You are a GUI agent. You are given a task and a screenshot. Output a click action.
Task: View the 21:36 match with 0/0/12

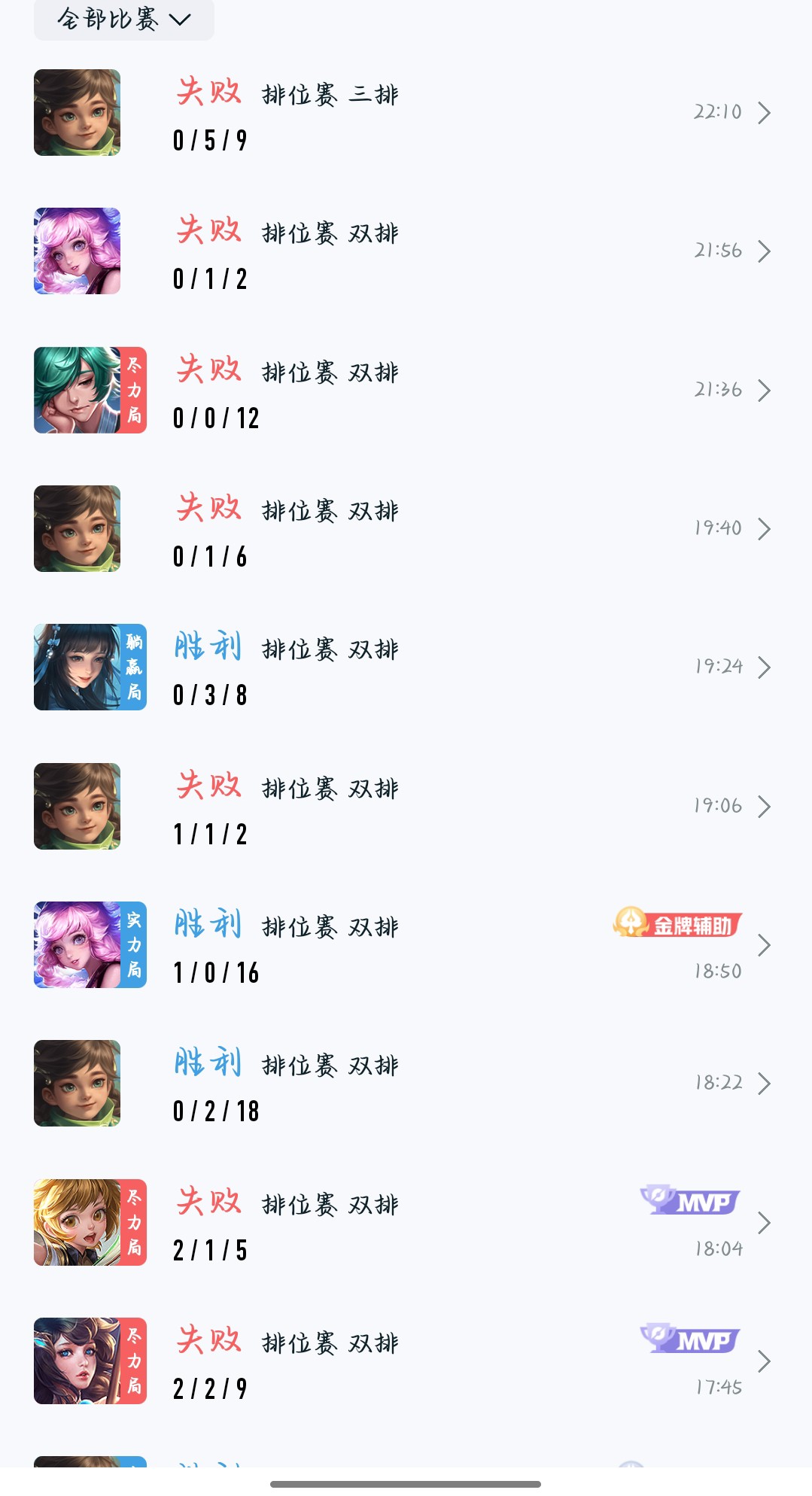point(406,390)
